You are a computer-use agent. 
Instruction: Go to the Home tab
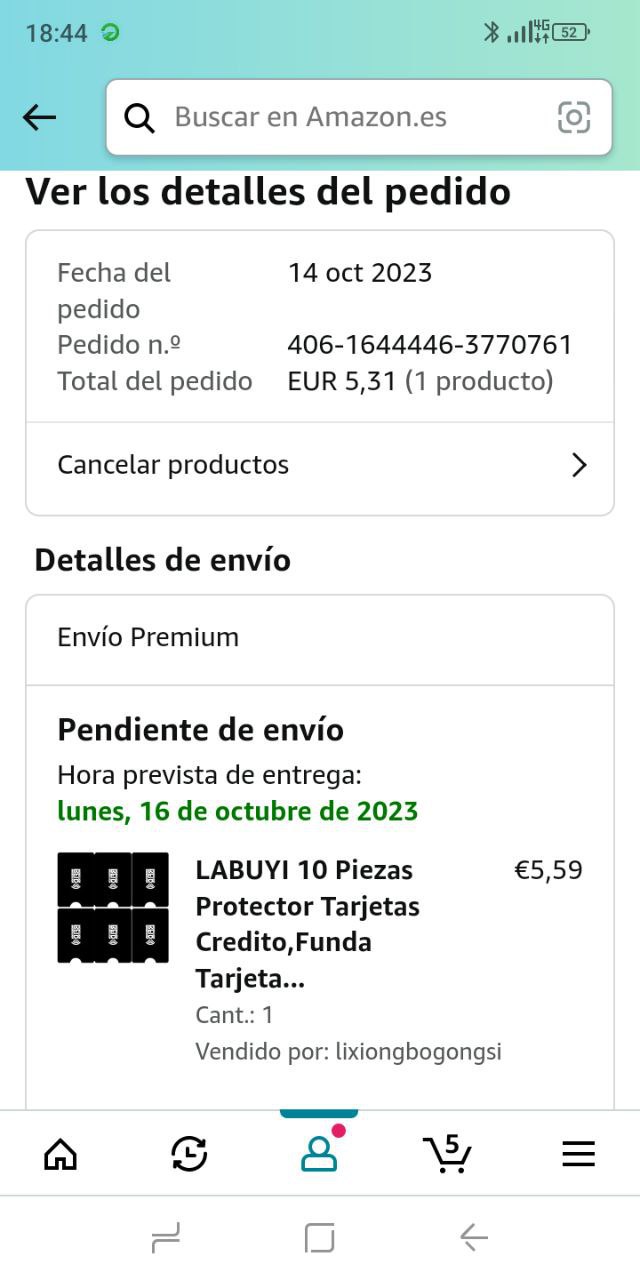click(x=61, y=1154)
